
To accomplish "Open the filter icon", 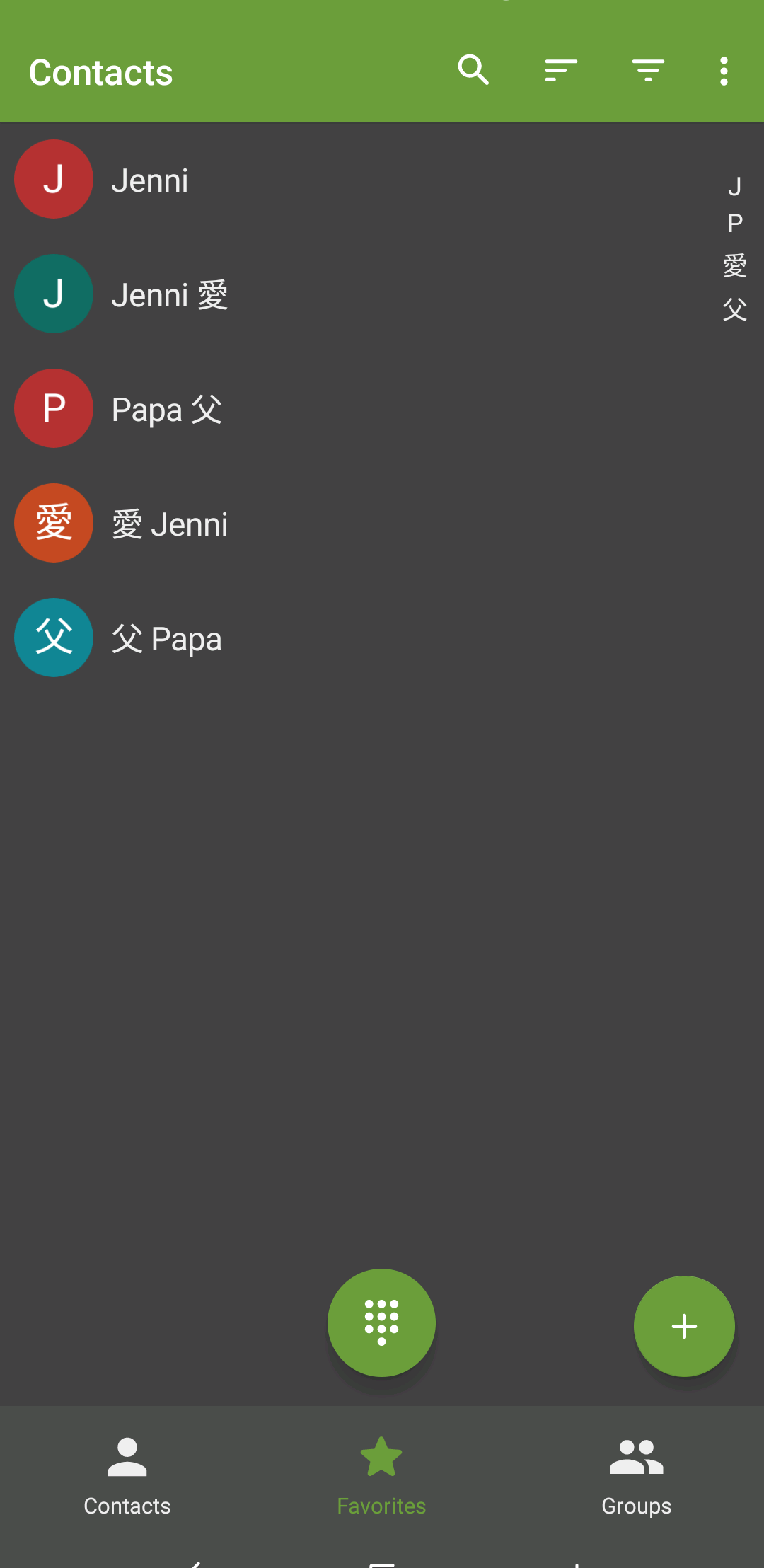I will point(648,70).
